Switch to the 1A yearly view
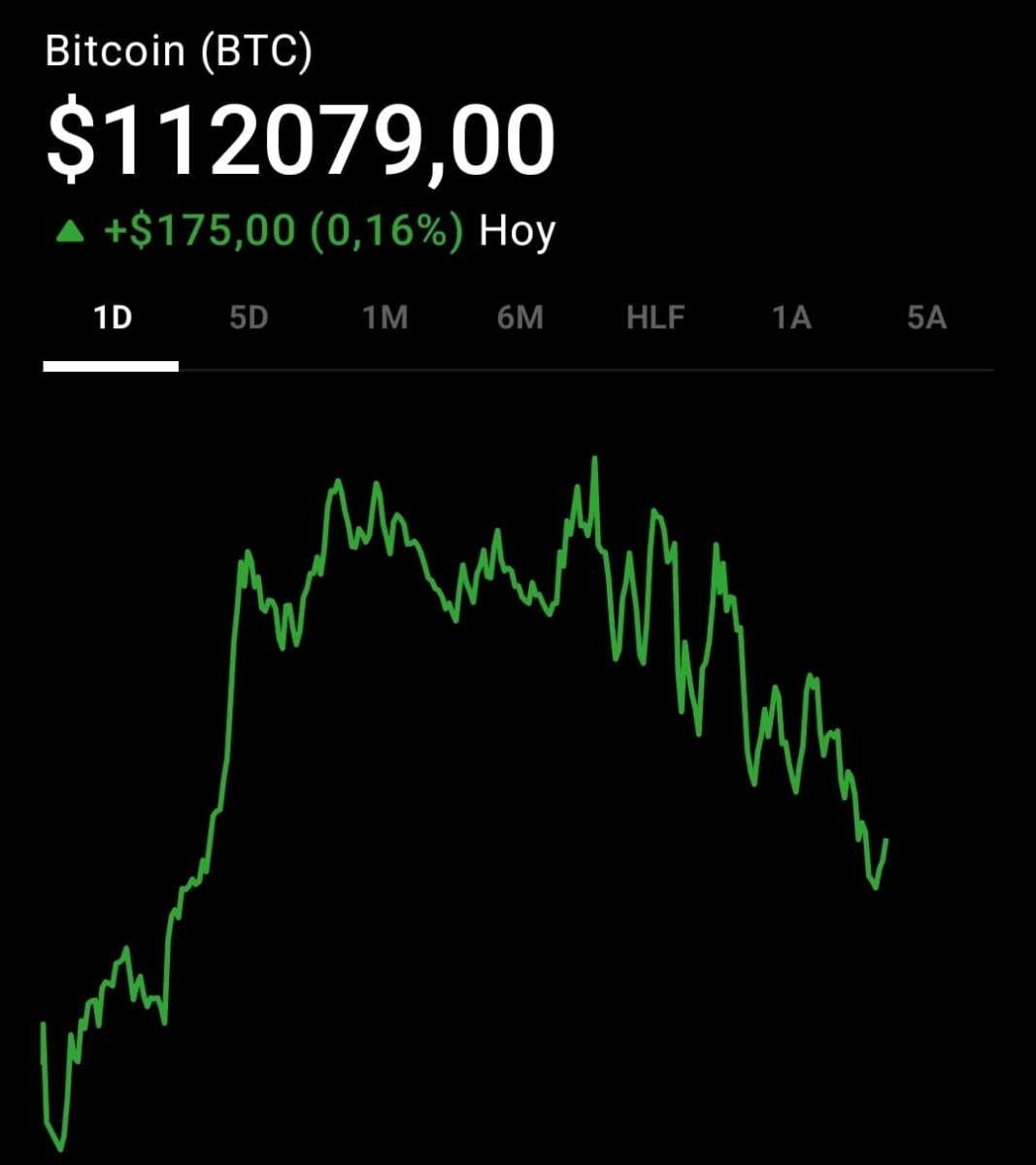Image resolution: width=1036 pixels, height=1165 pixels. pyautogui.click(x=791, y=316)
